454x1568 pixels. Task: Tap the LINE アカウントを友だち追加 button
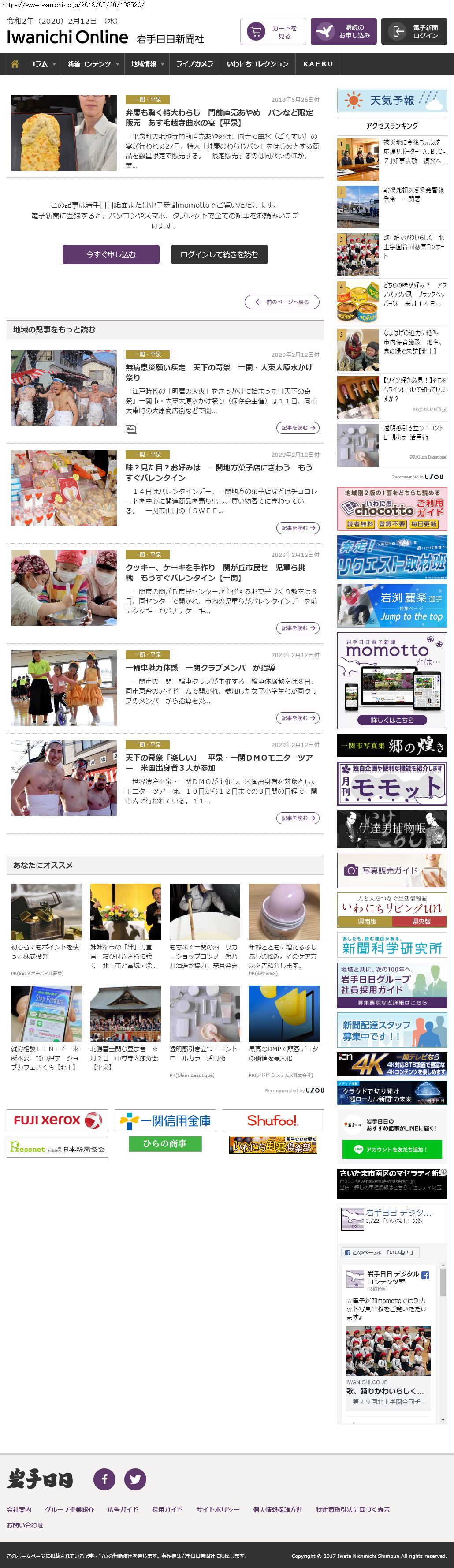point(391,1149)
